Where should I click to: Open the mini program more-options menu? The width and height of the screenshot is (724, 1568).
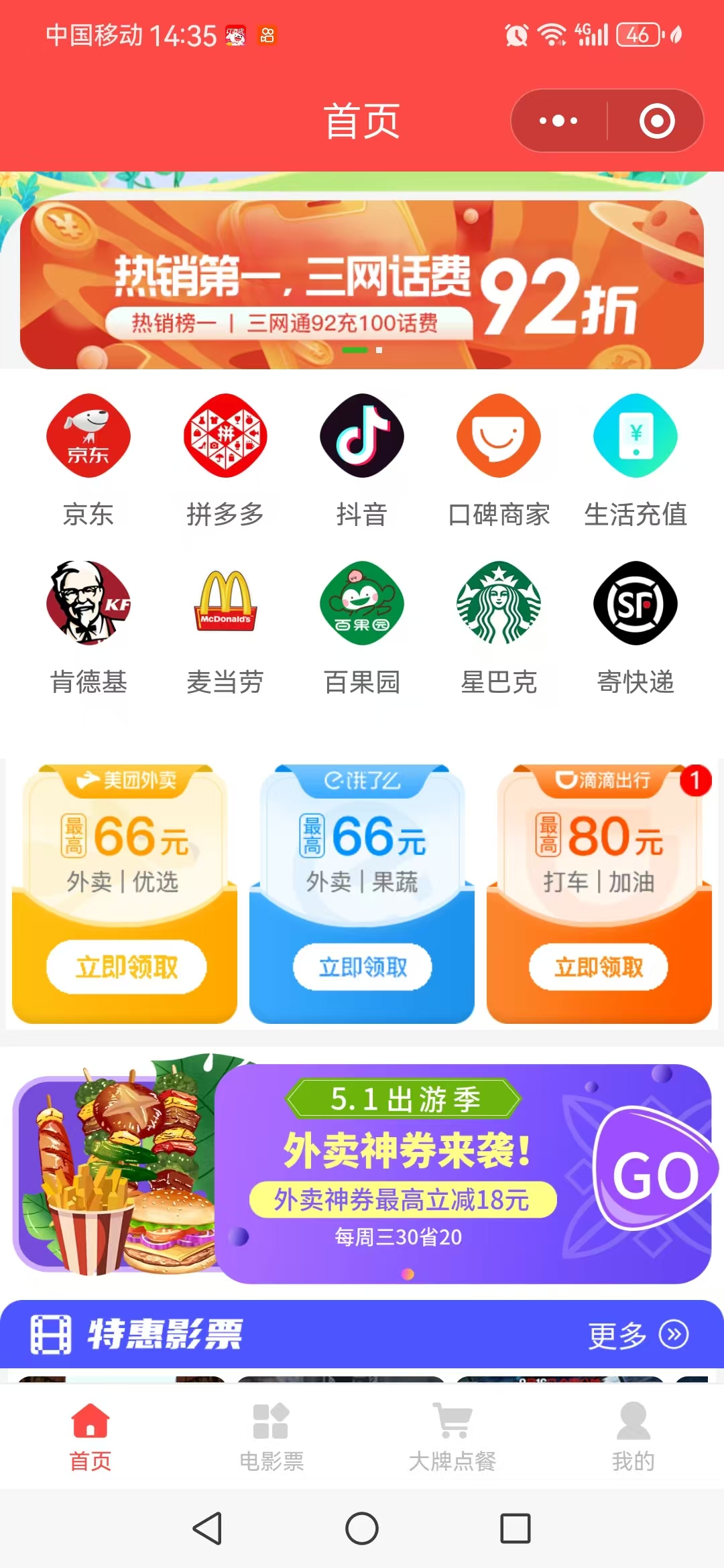[558, 121]
